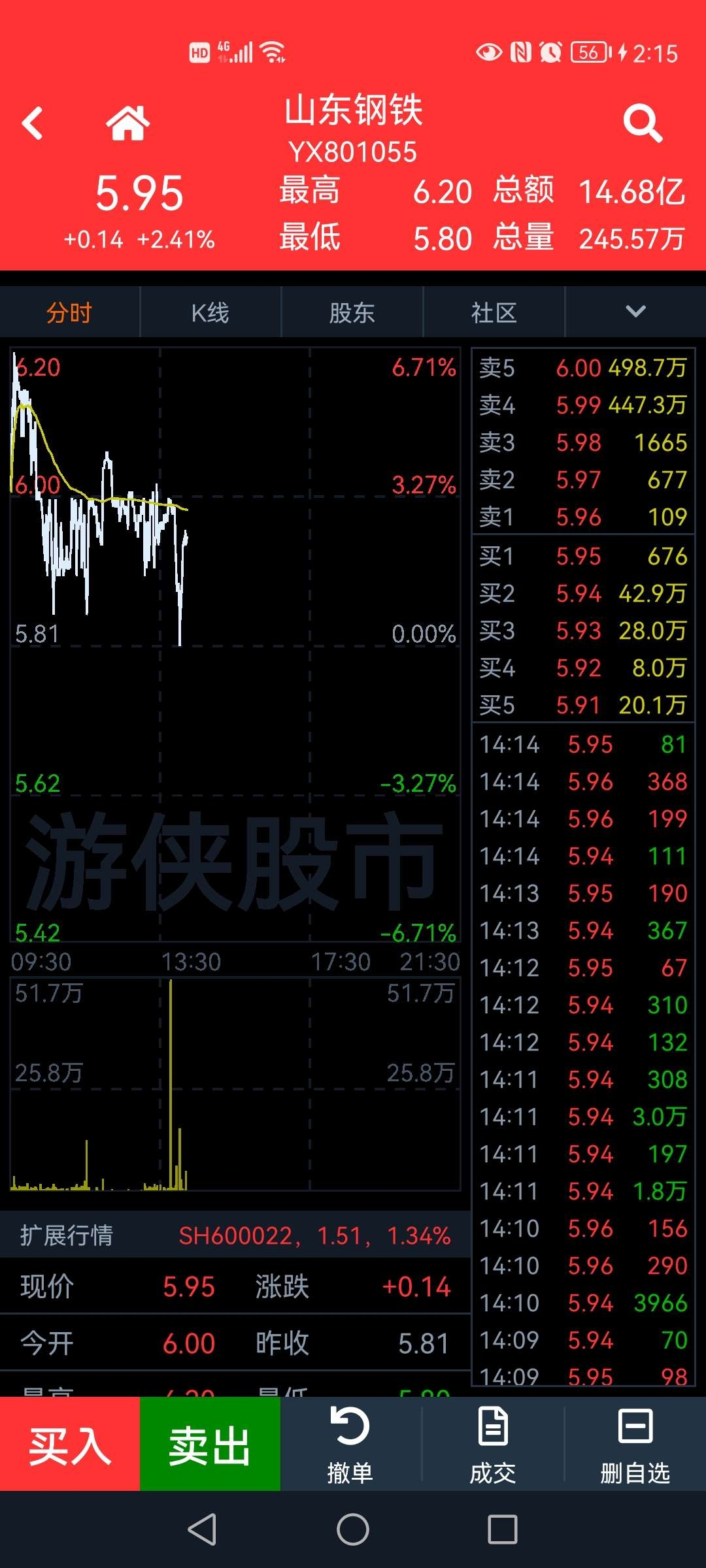Image resolution: width=706 pixels, height=1568 pixels.
Task: Tap the system home circle button
Action: pyautogui.click(x=353, y=1529)
